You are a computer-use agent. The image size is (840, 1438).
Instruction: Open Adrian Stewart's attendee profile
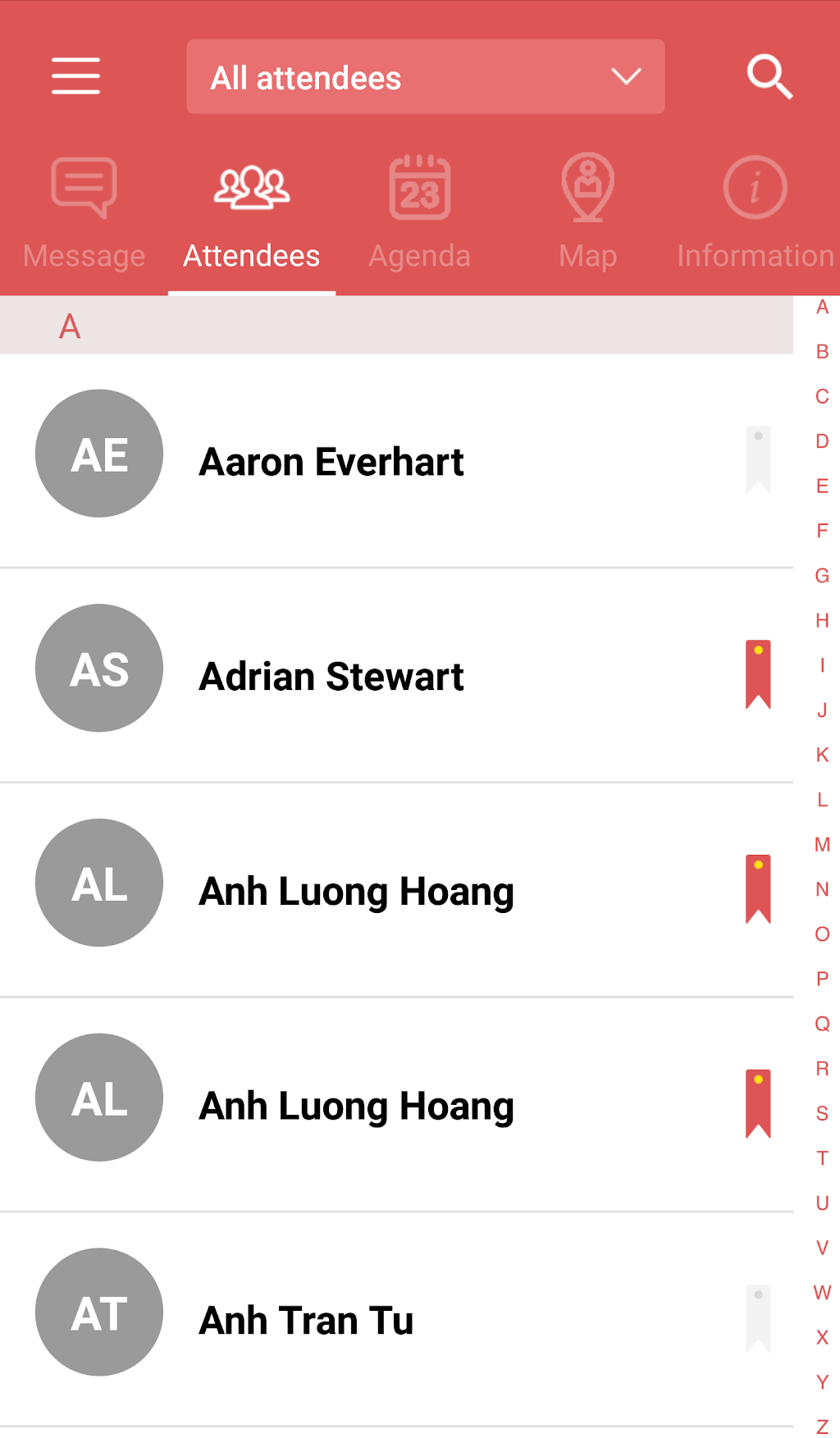coord(331,677)
